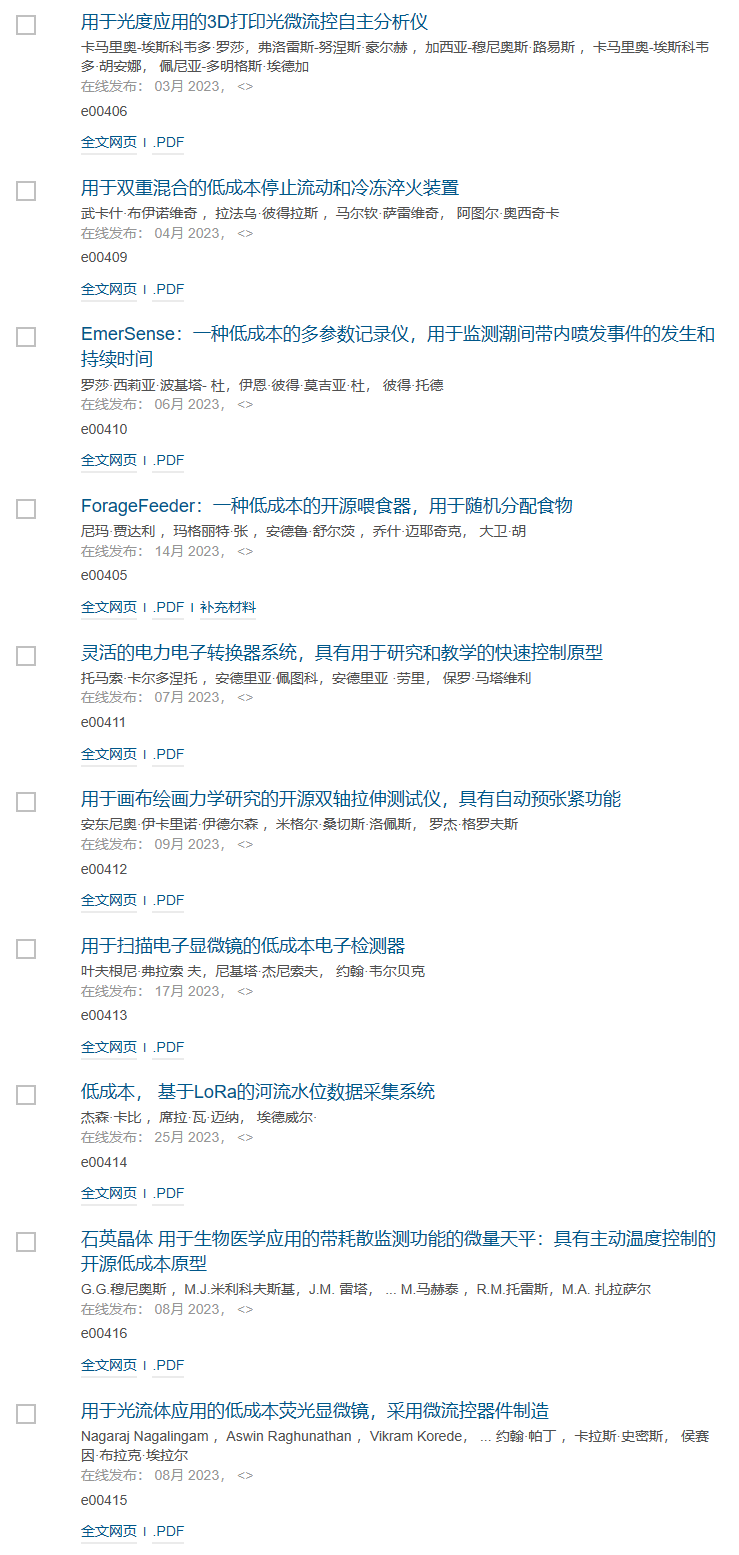Tick the checkbox for 开源双轴拉伸测试仪 article
Image resolution: width=739 pixels, height=1555 pixels.
26,802
